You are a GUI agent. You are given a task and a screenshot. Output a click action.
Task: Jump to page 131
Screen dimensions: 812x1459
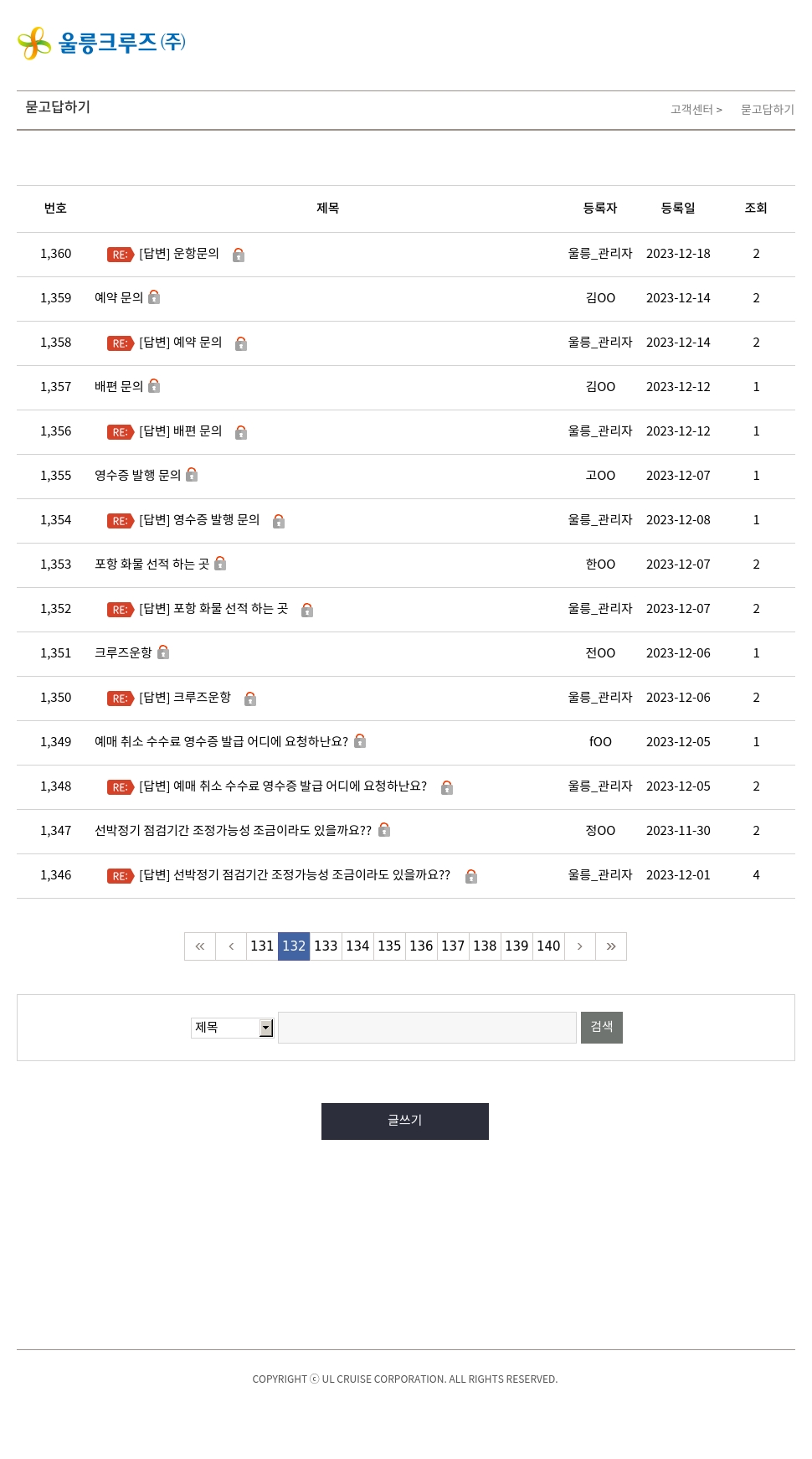(x=262, y=946)
